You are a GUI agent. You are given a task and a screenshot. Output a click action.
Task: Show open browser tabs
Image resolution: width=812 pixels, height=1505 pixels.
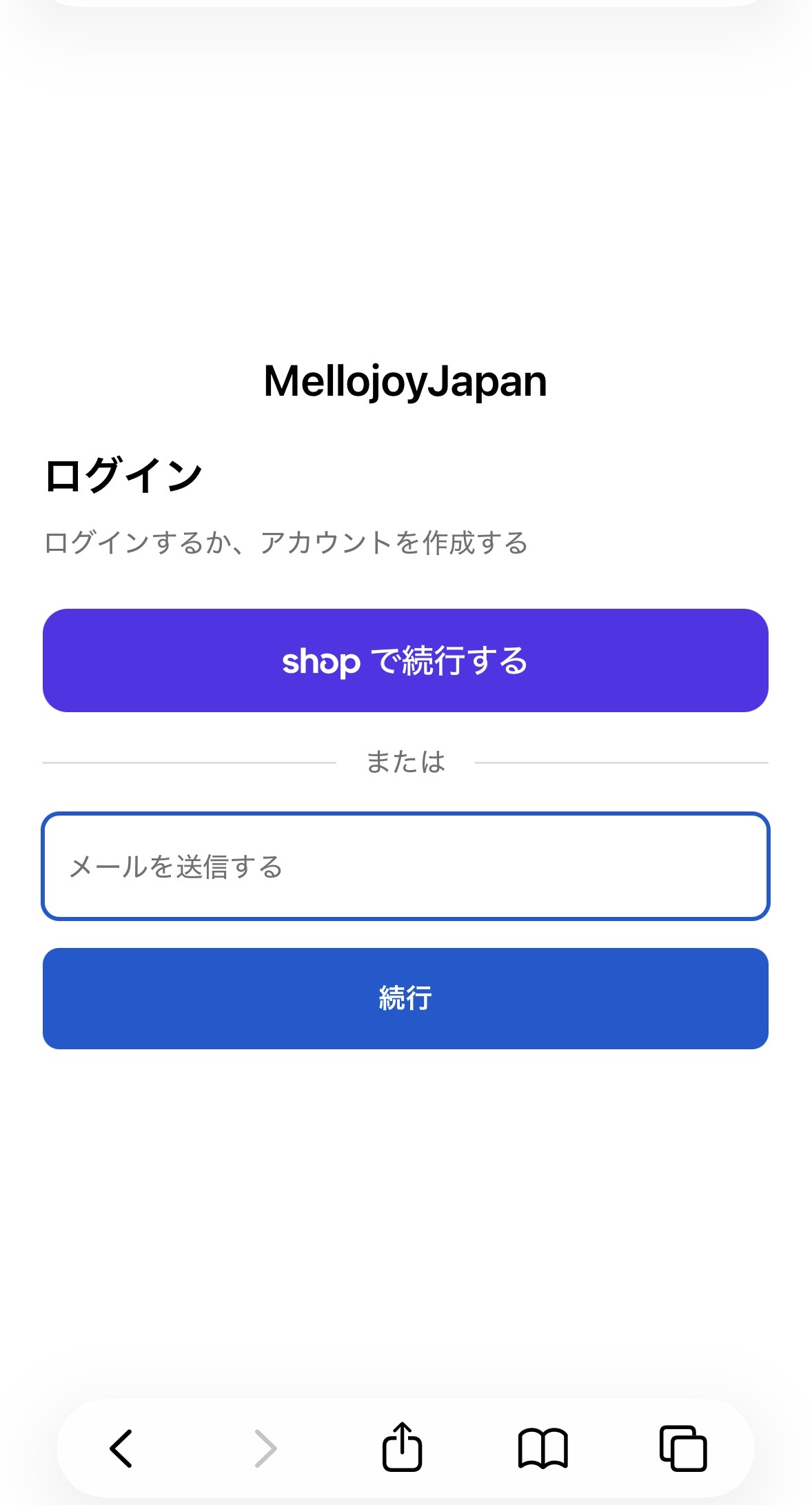[683, 1448]
